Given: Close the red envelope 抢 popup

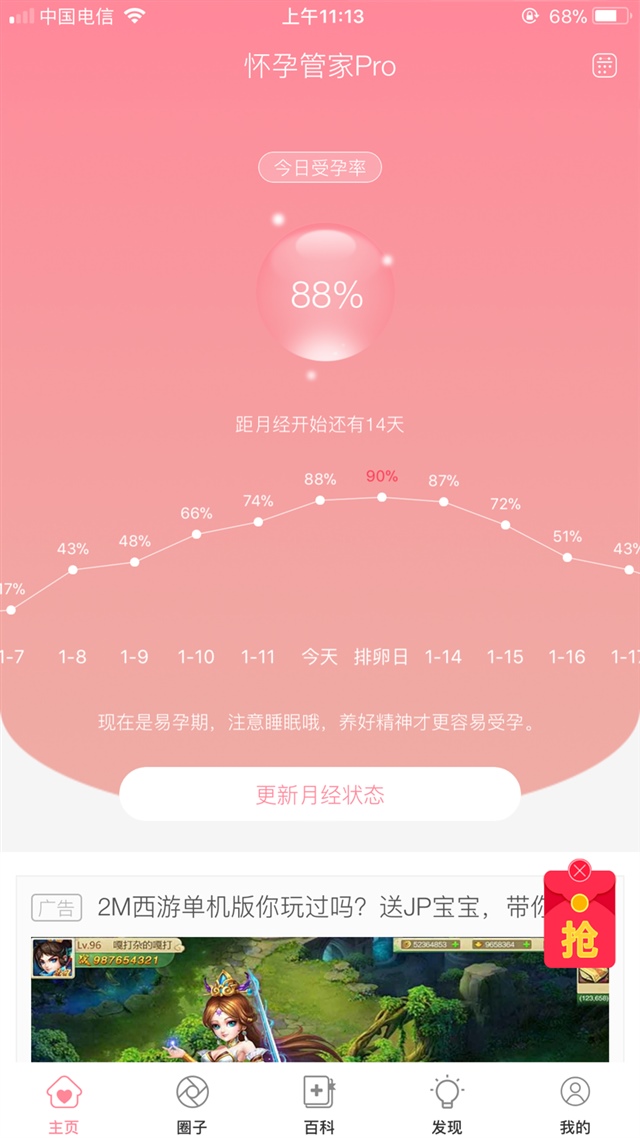Looking at the screenshot, I should [x=580, y=870].
